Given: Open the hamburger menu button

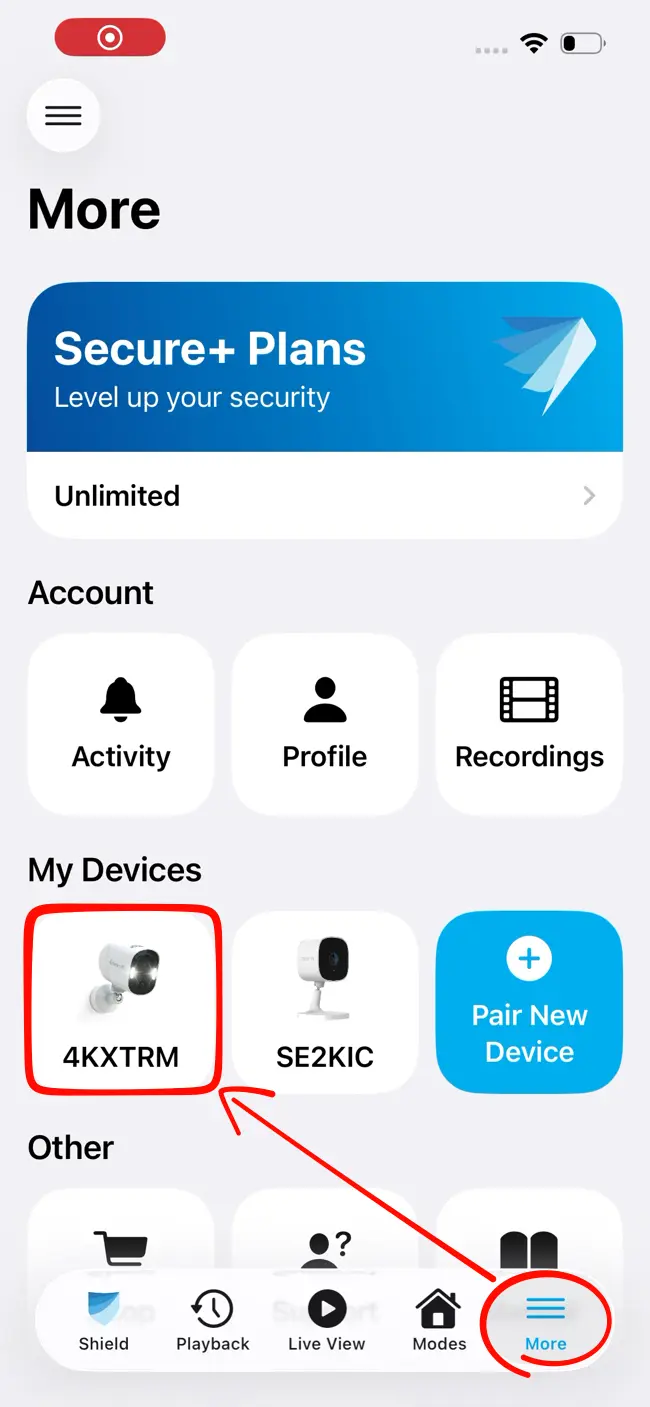Looking at the screenshot, I should click(x=63, y=116).
